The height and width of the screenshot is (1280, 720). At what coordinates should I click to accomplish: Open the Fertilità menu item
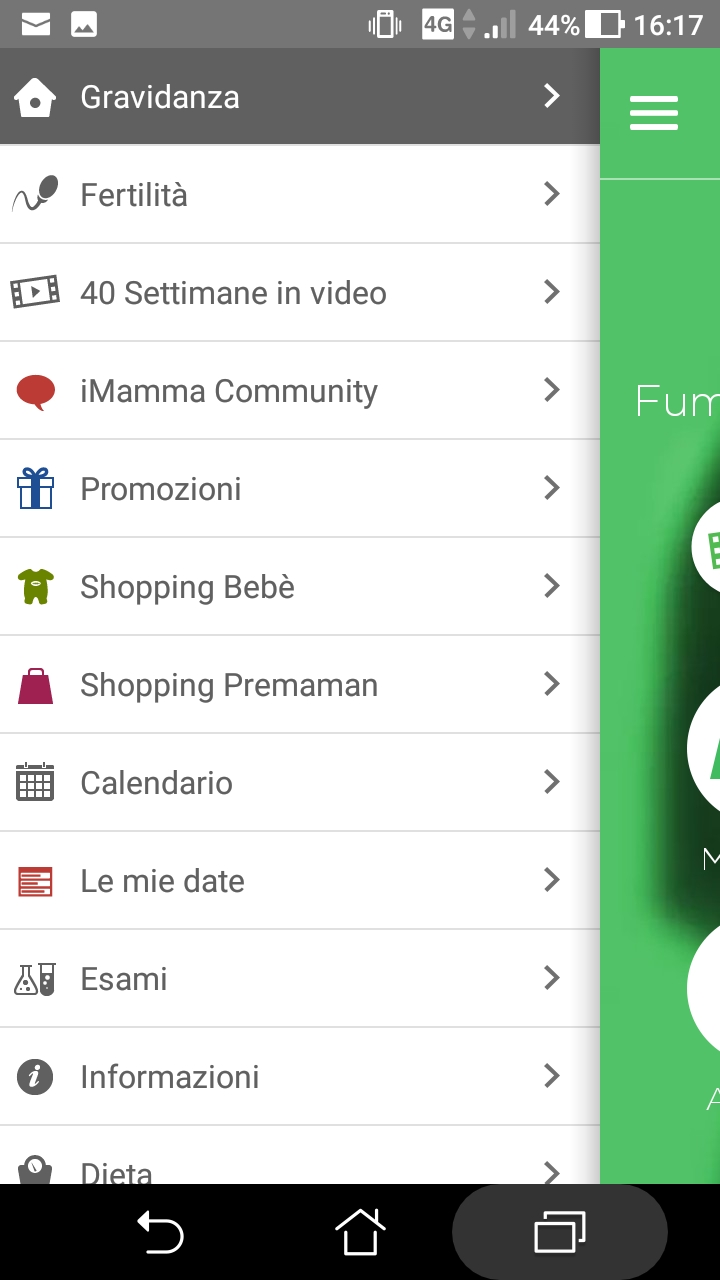tap(300, 195)
